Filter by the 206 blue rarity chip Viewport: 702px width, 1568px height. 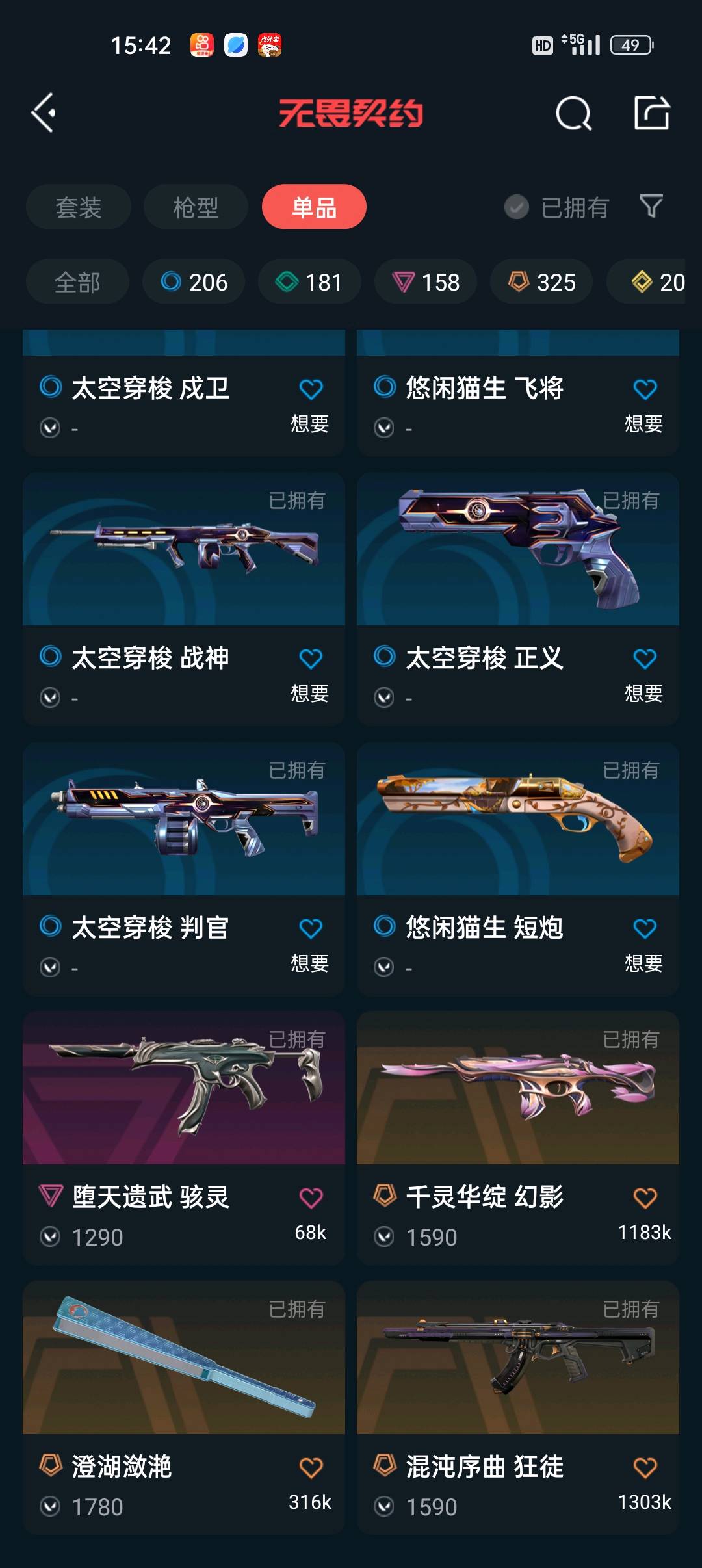click(x=194, y=282)
